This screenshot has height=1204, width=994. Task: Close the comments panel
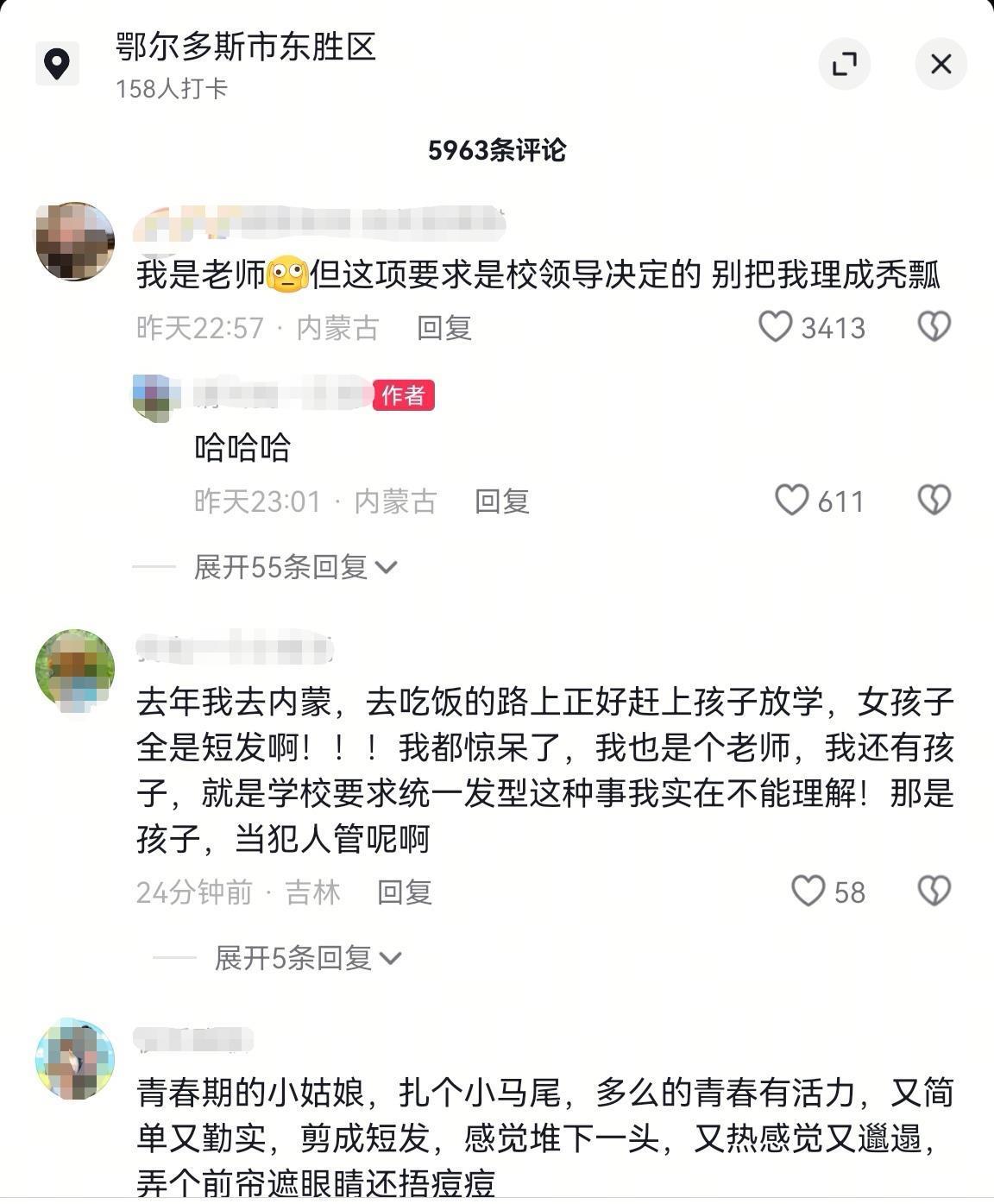click(941, 64)
